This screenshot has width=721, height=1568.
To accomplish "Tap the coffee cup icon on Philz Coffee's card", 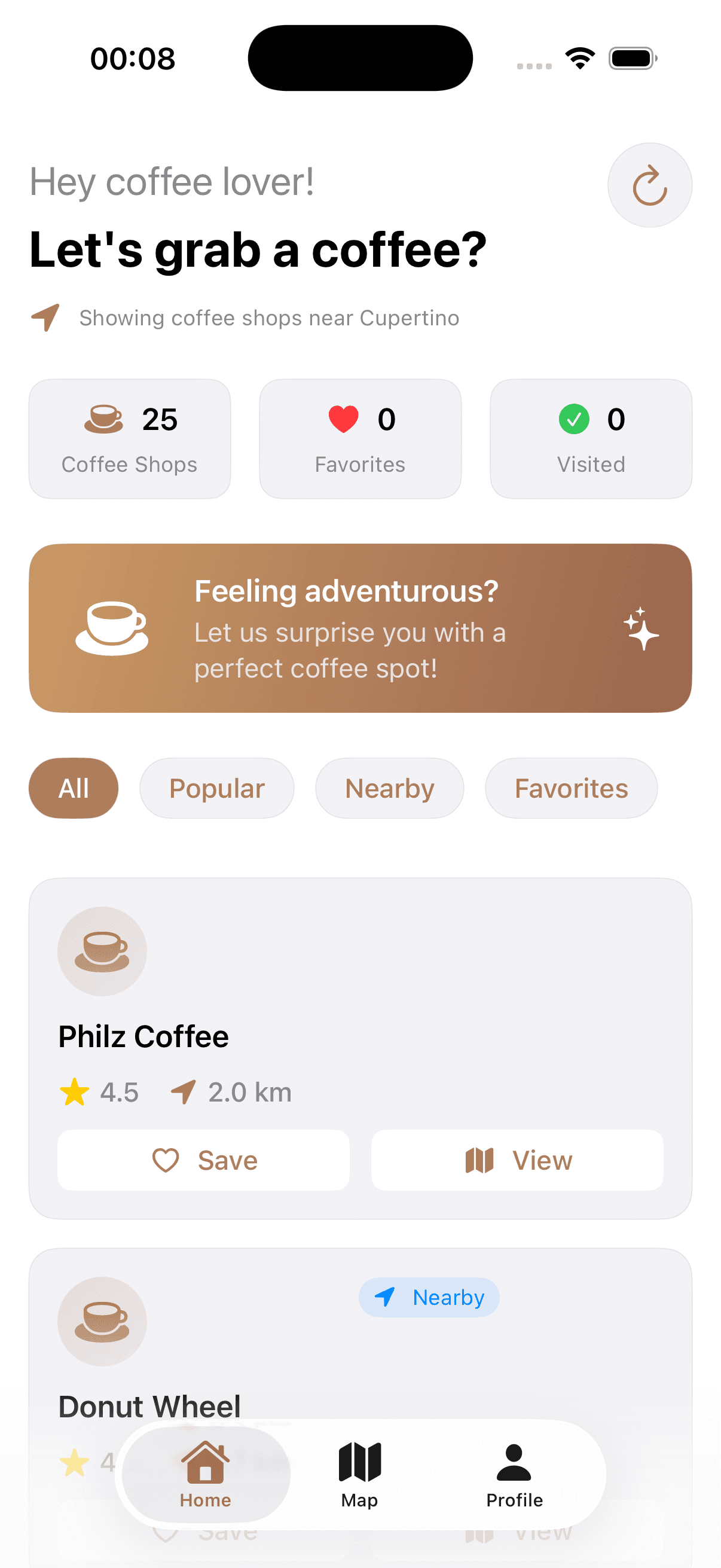I will click(x=102, y=950).
